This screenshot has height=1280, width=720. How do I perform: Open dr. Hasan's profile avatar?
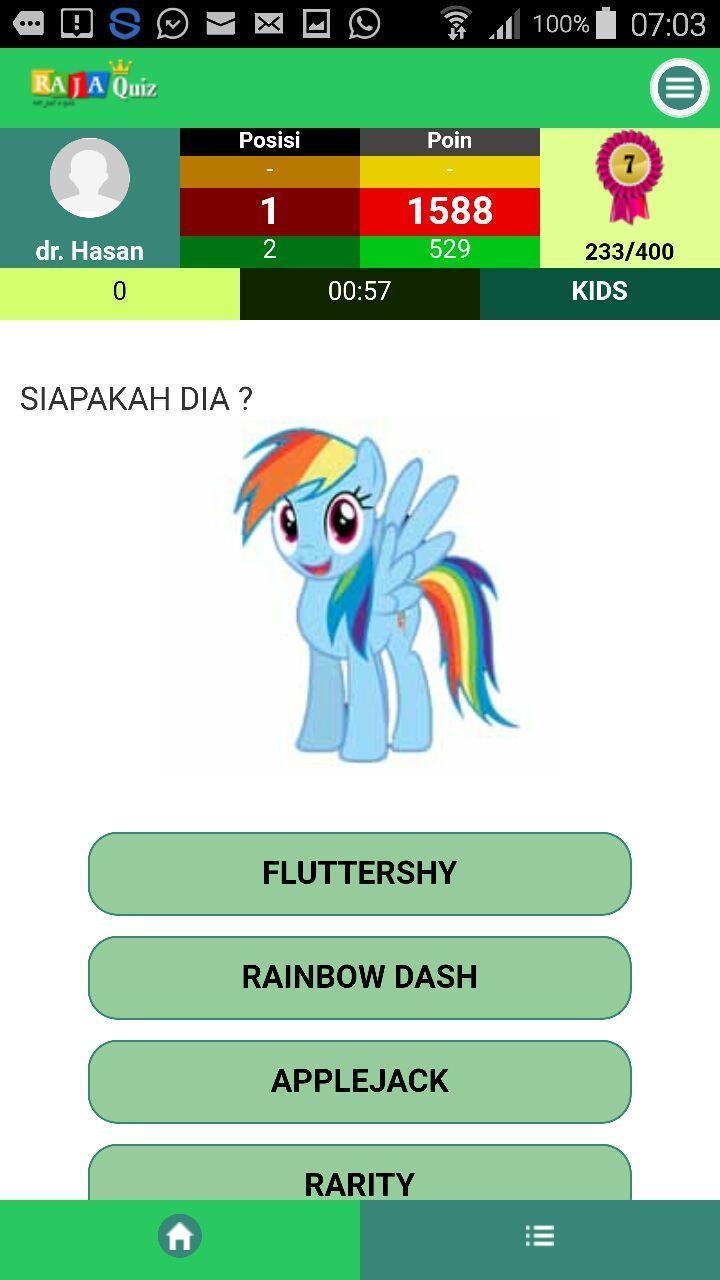pos(90,178)
